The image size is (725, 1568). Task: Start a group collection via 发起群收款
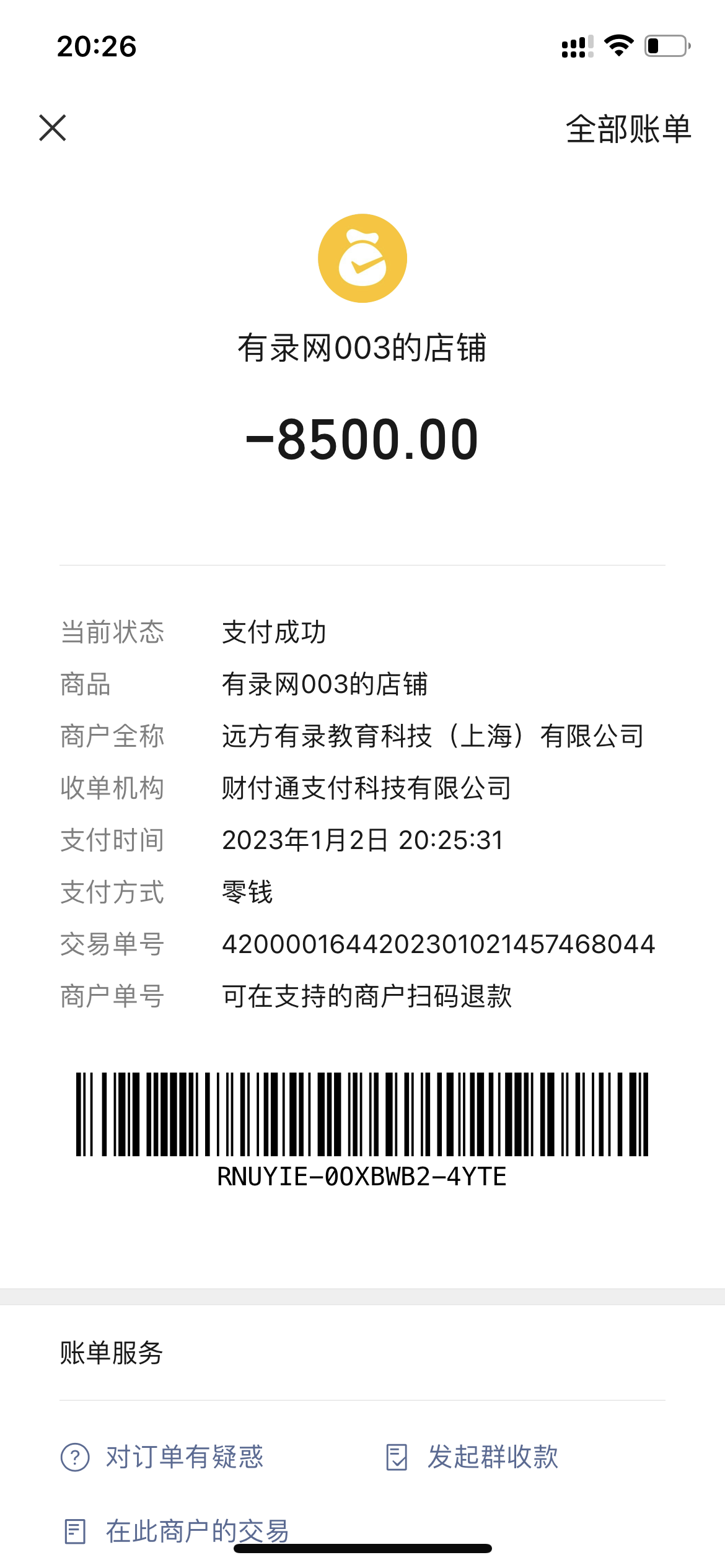pos(472,1457)
